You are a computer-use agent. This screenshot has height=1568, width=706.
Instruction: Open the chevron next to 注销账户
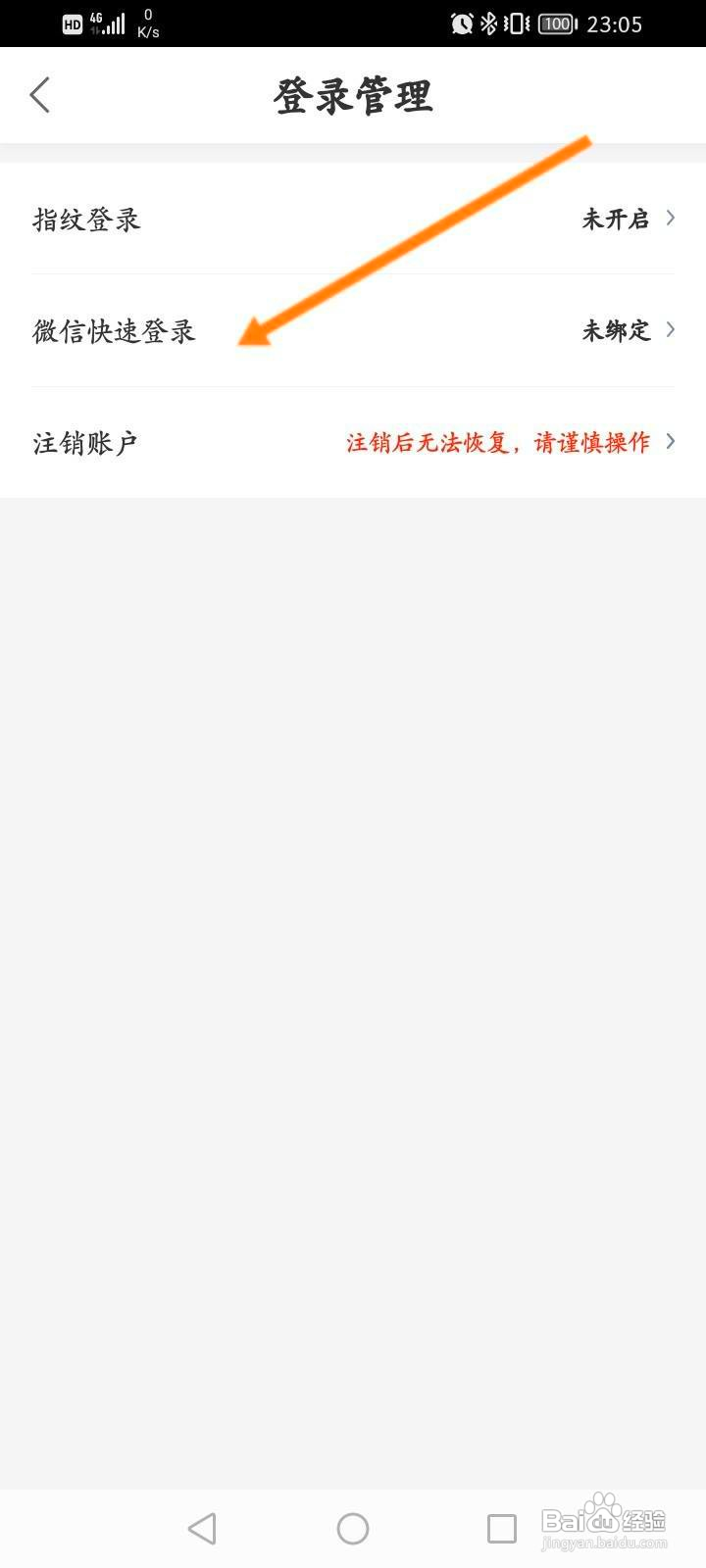click(x=671, y=441)
